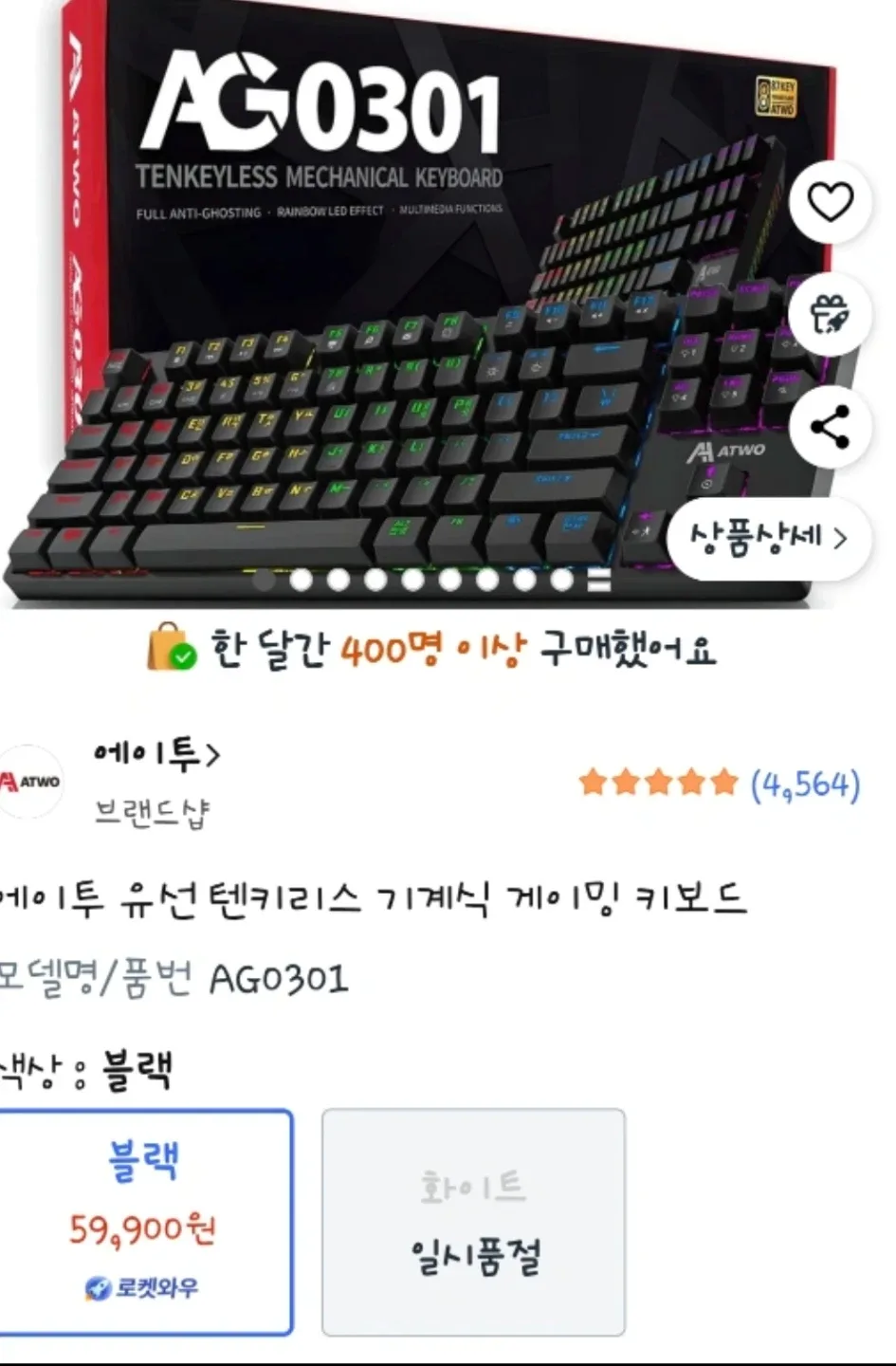Add the keyboard to wishlist with the heart icon

[x=830, y=201]
